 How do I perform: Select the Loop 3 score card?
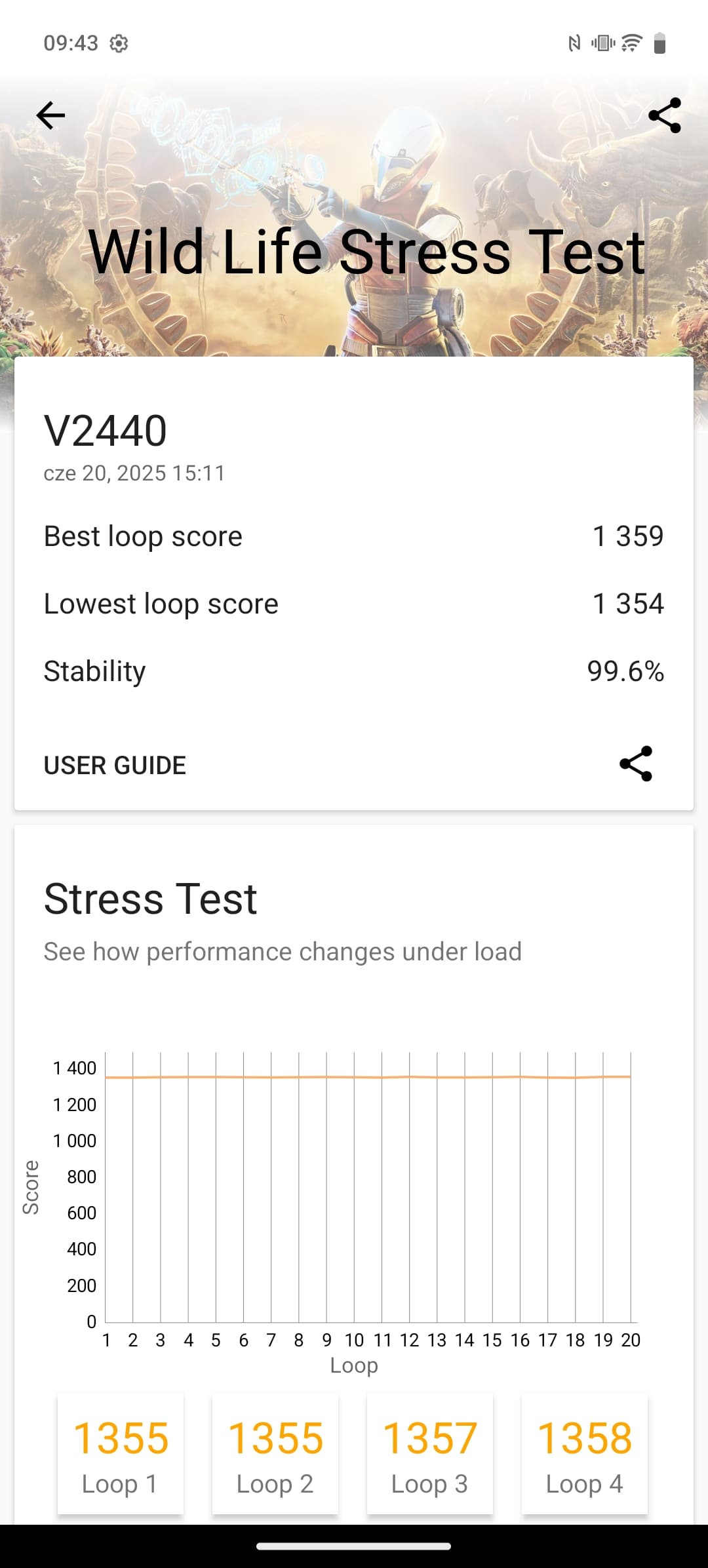[430, 1454]
